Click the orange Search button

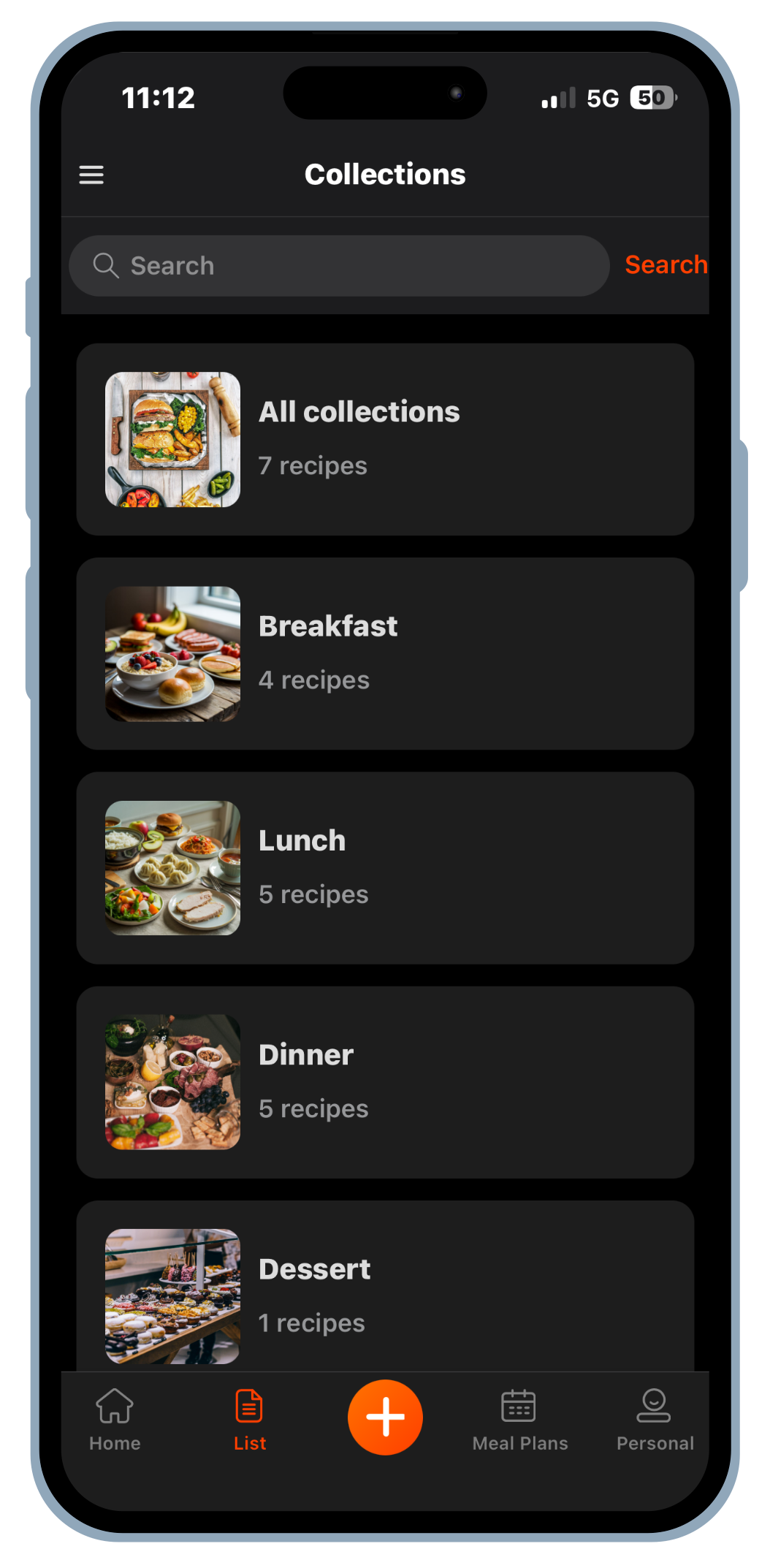pyautogui.click(x=666, y=264)
